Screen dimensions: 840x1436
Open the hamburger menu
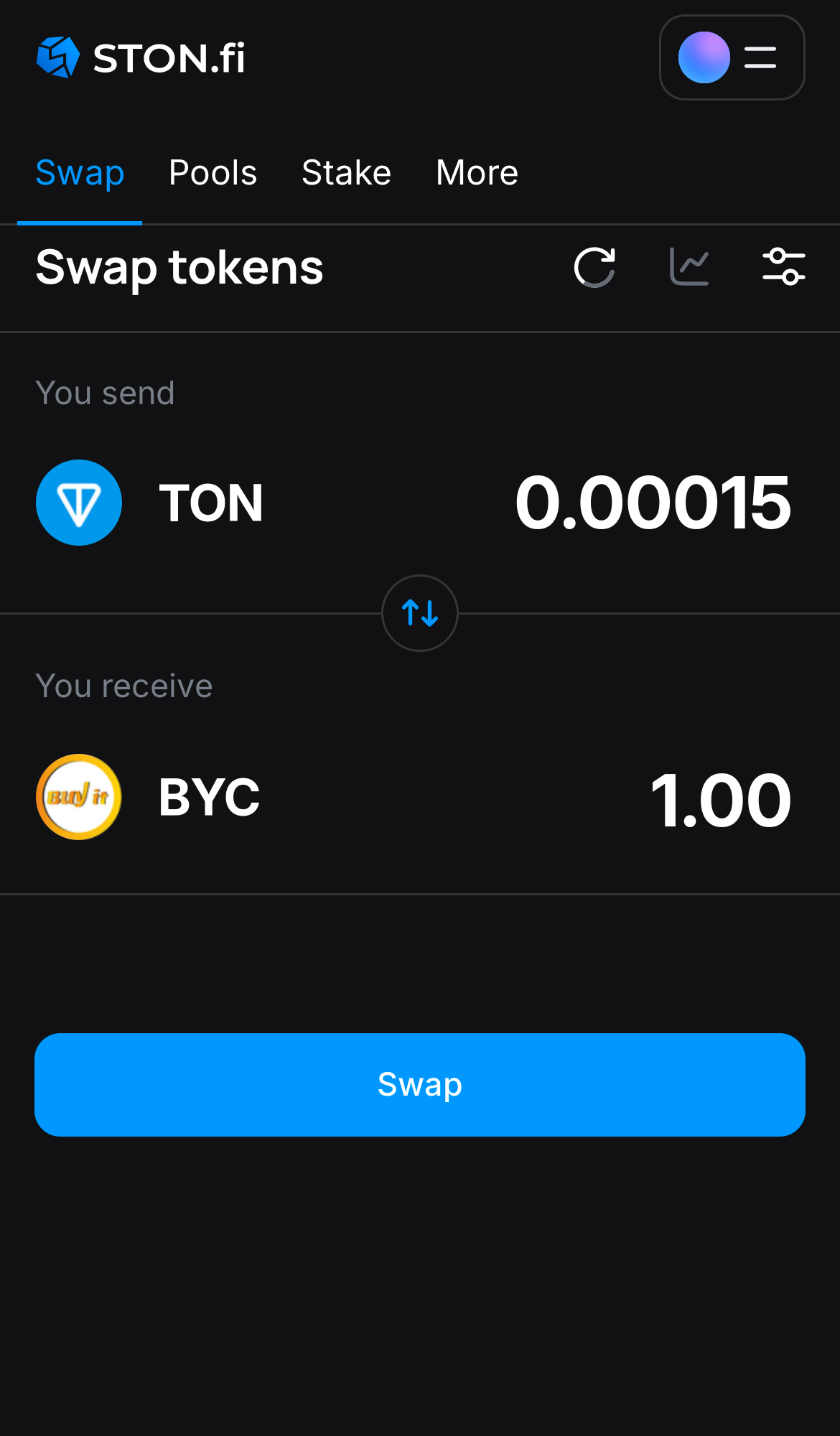[760, 57]
